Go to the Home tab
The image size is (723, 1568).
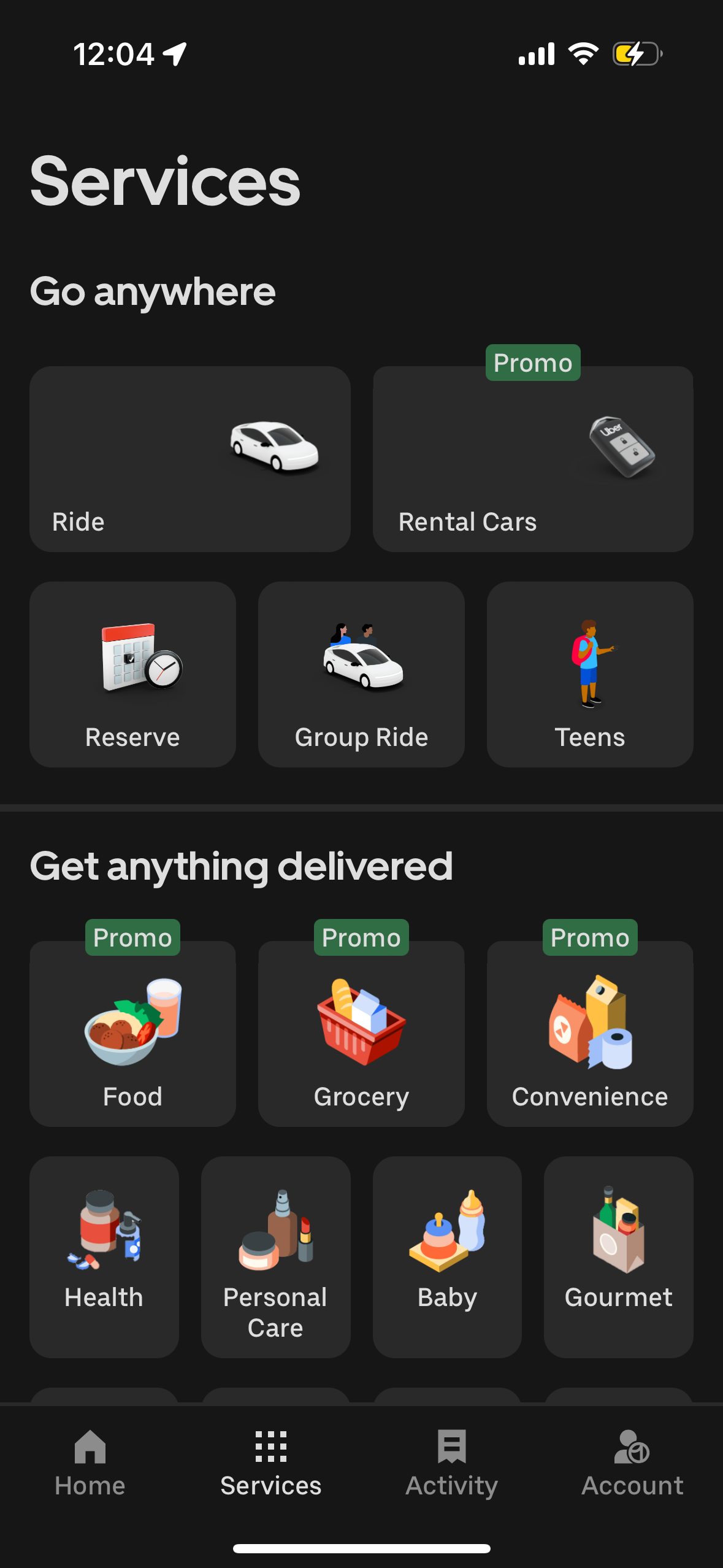[x=90, y=1466]
